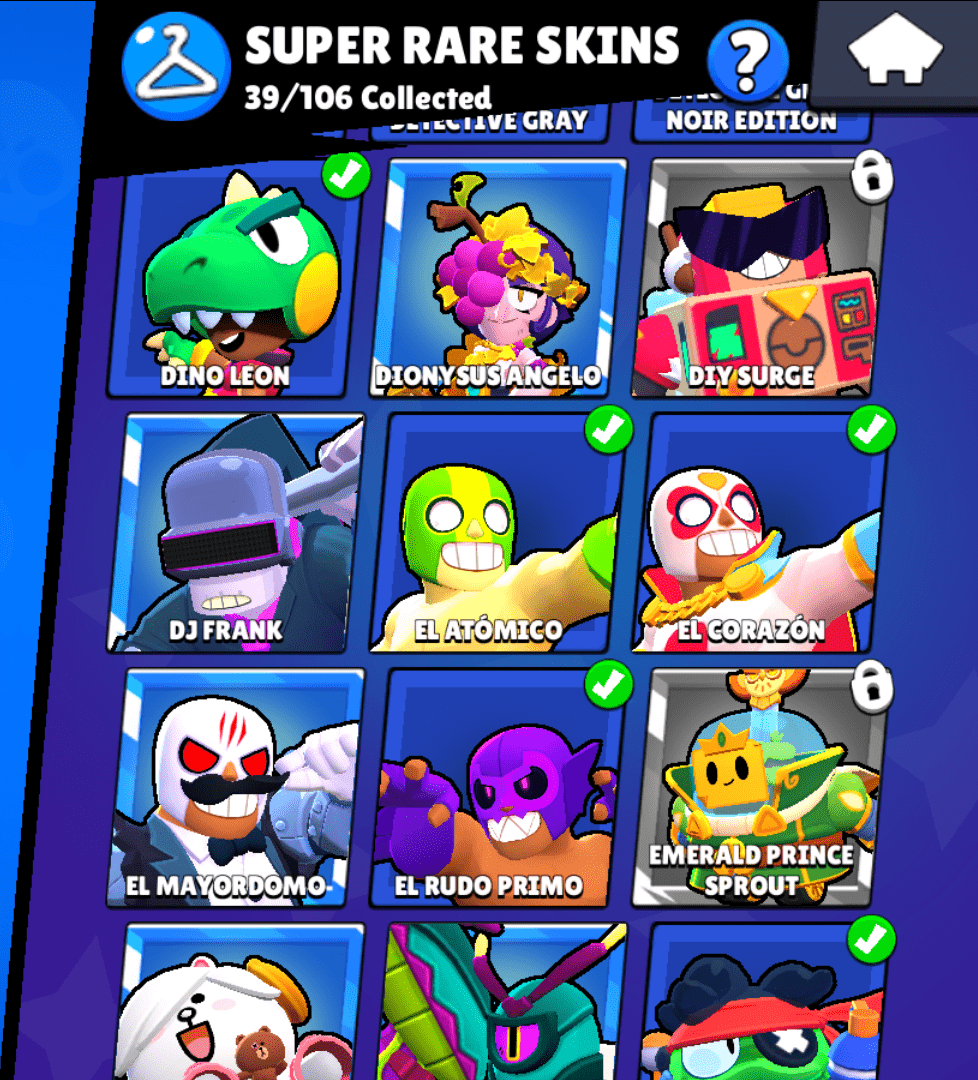Open the Dionysus Angelo skin

click(x=500, y=280)
